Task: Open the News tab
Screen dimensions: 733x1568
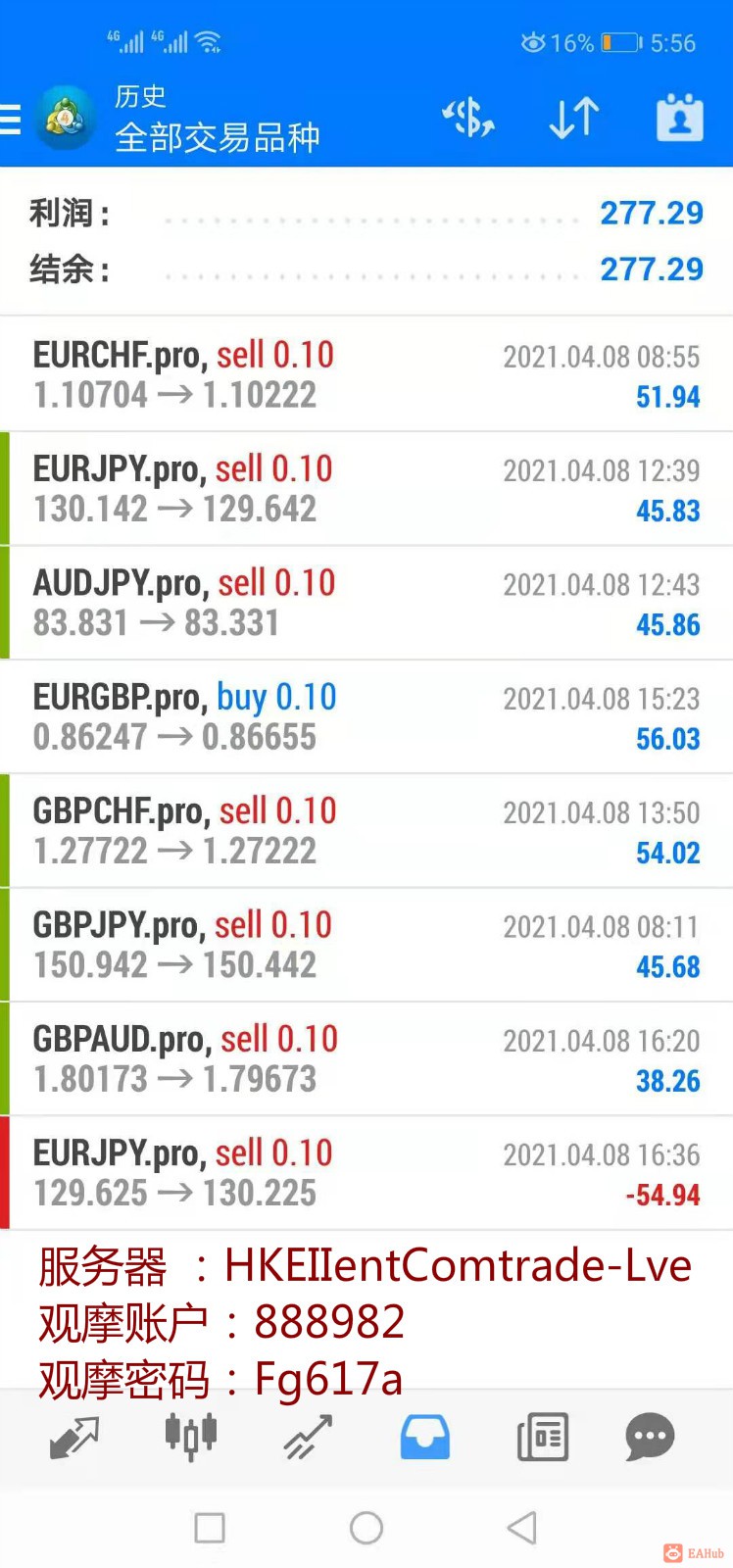Action: point(542,1438)
